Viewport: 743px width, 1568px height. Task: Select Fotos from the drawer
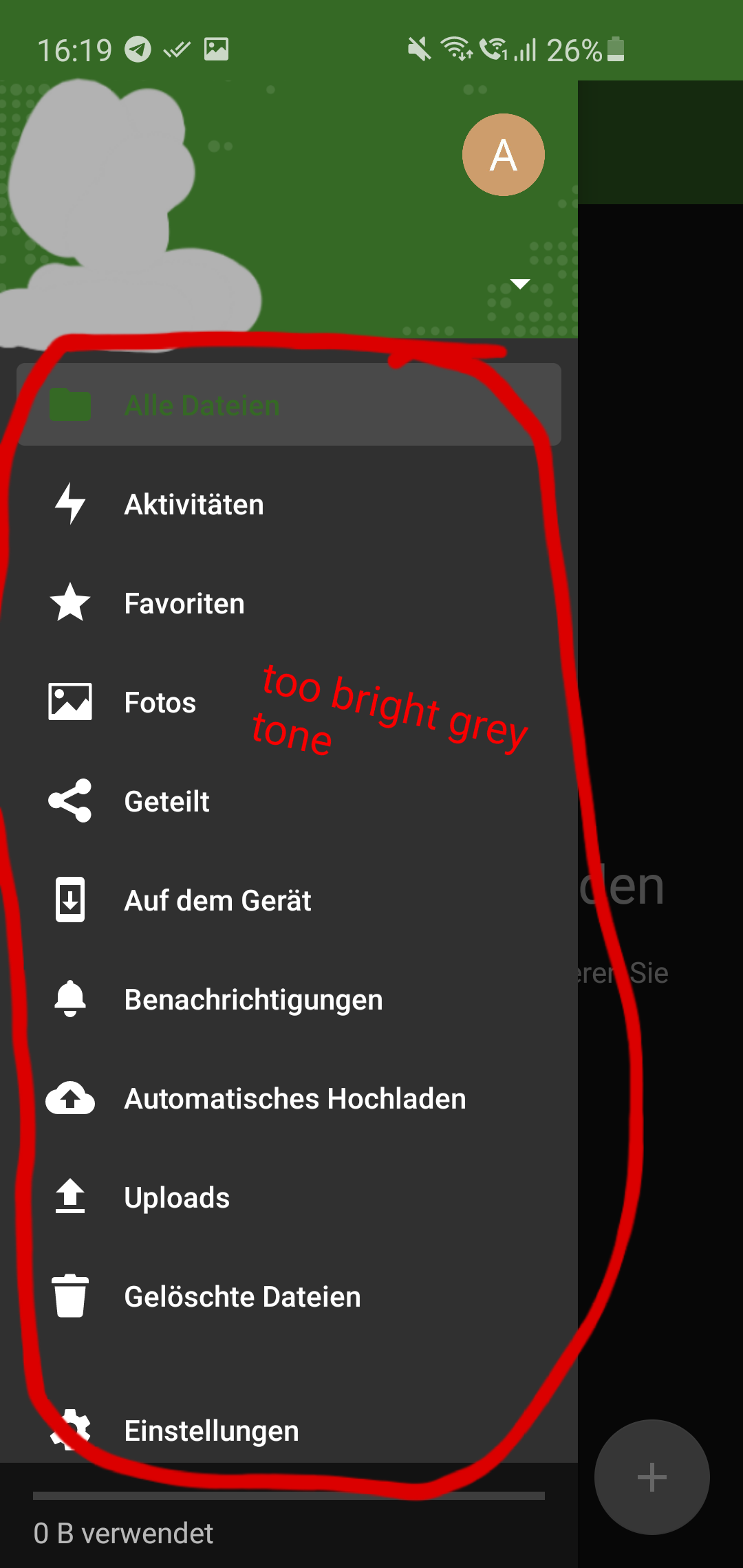[160, 703]
